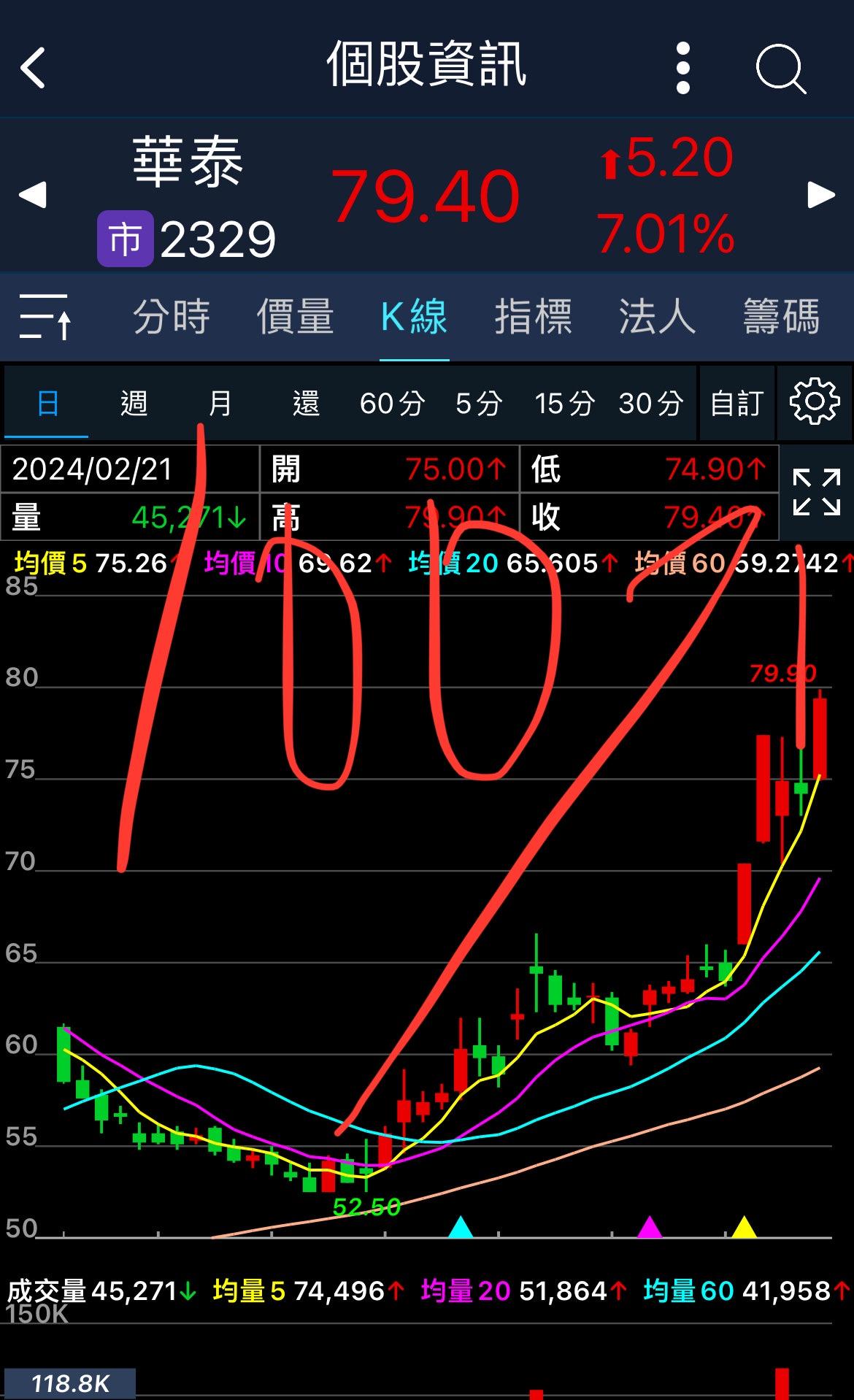854x1400 pixels.
Task: Select the 5分 chart interval
Action: tap(479, 403)
